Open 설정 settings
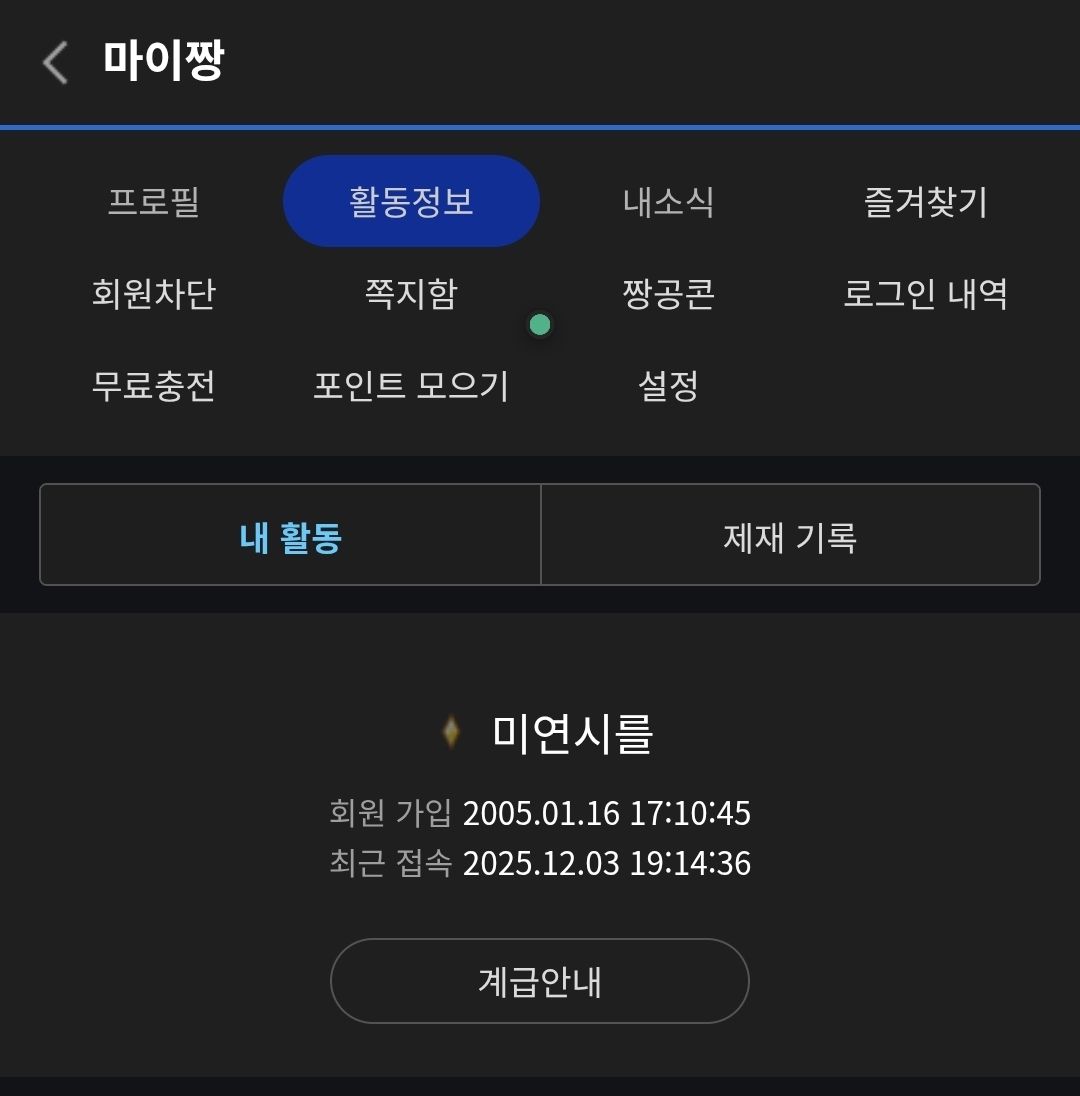This screenshot has height=1096, width=1080. pos(668,385)
